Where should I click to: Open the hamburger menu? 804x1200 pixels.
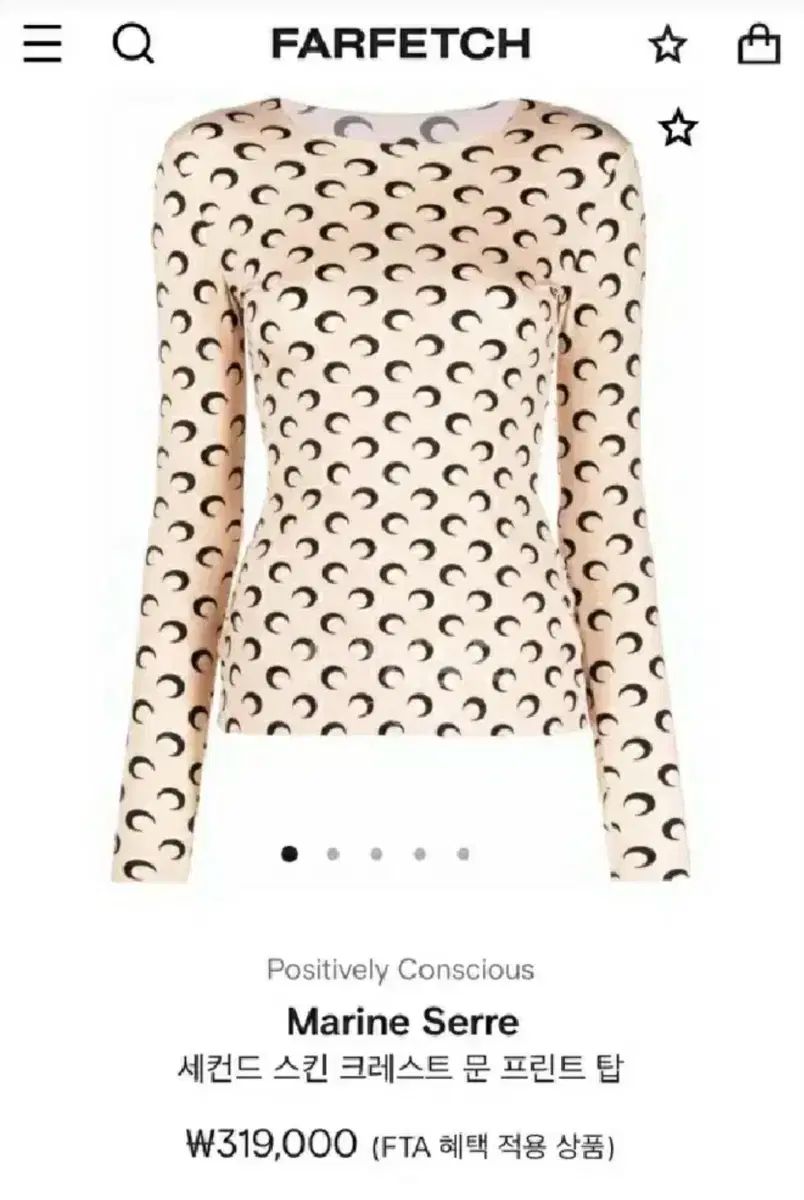click(x=42, y=44)
